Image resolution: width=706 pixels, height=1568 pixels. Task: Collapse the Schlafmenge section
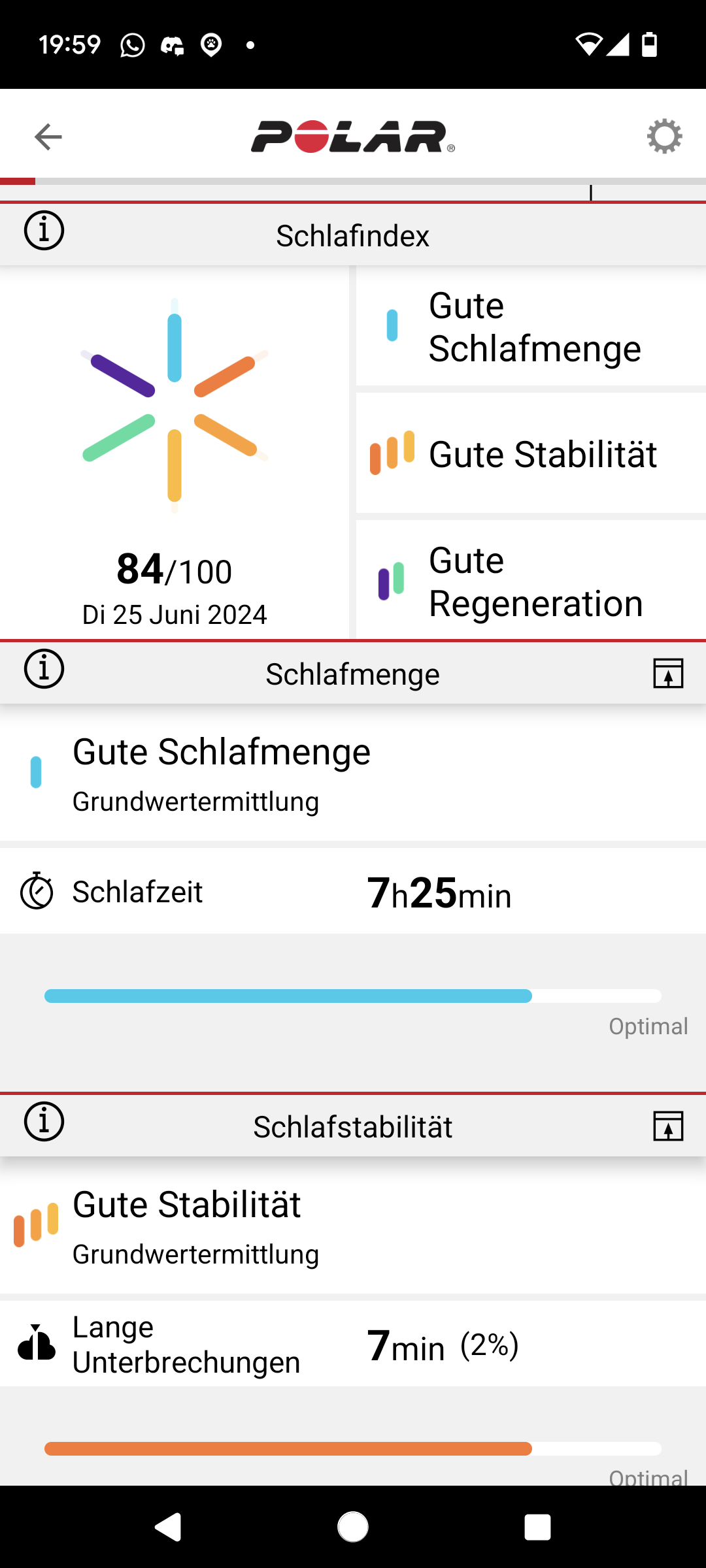click(x=668, y=673)
